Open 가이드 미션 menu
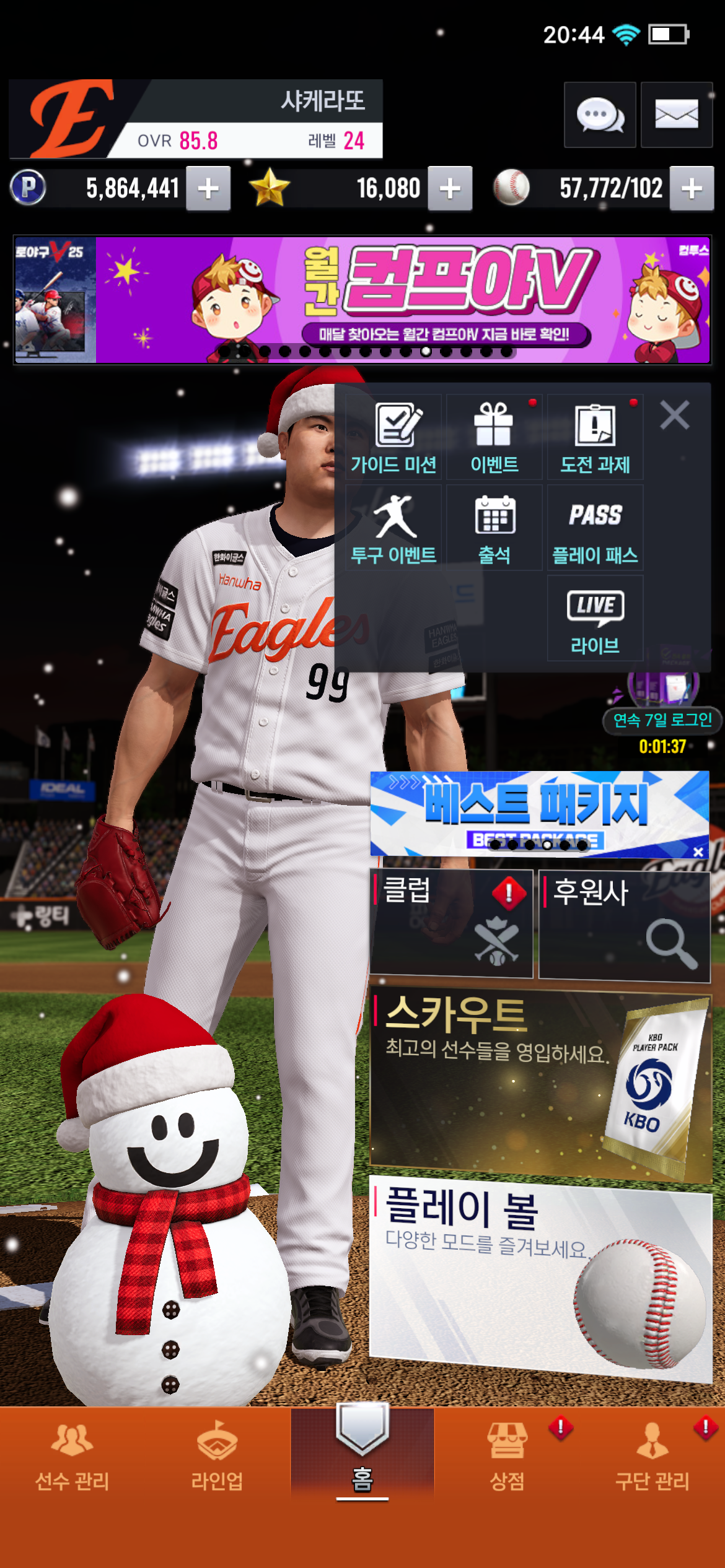The image size is (725, 1568). (393, 437)
